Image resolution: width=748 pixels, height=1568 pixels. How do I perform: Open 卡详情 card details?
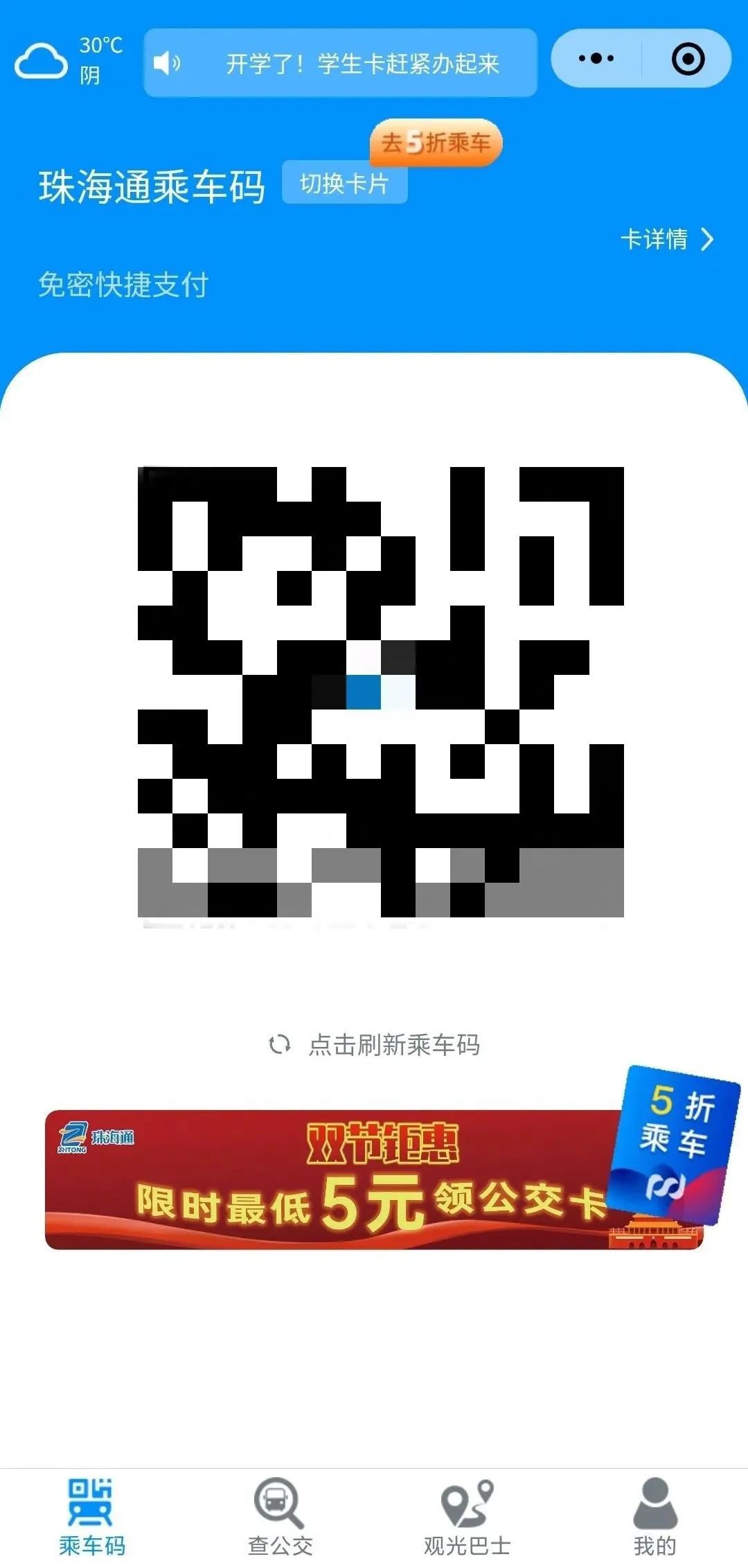tap(666, 240)
